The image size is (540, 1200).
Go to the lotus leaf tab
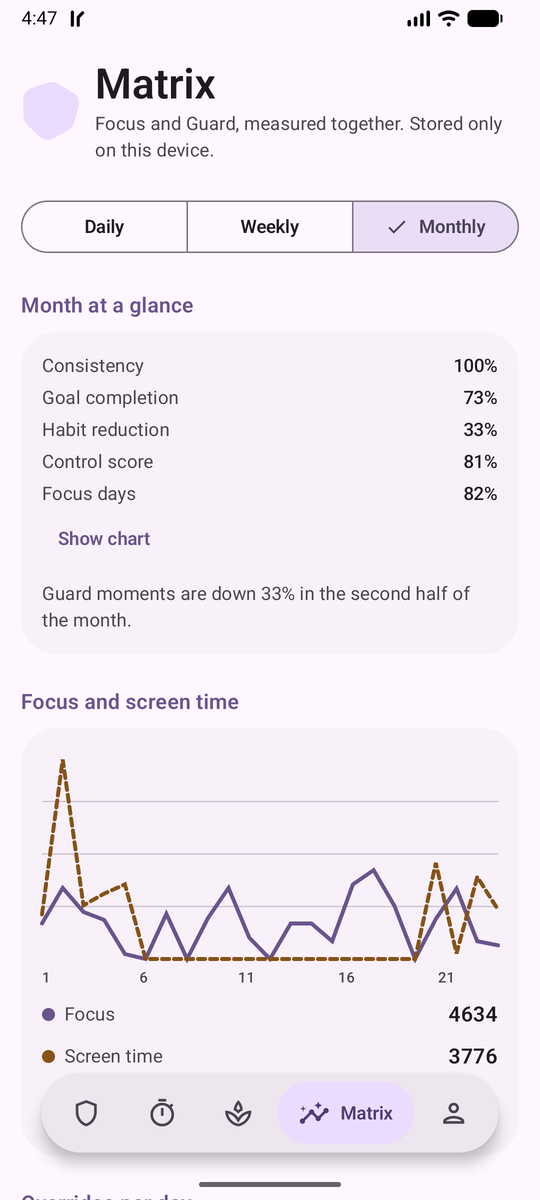(237, 1113)
